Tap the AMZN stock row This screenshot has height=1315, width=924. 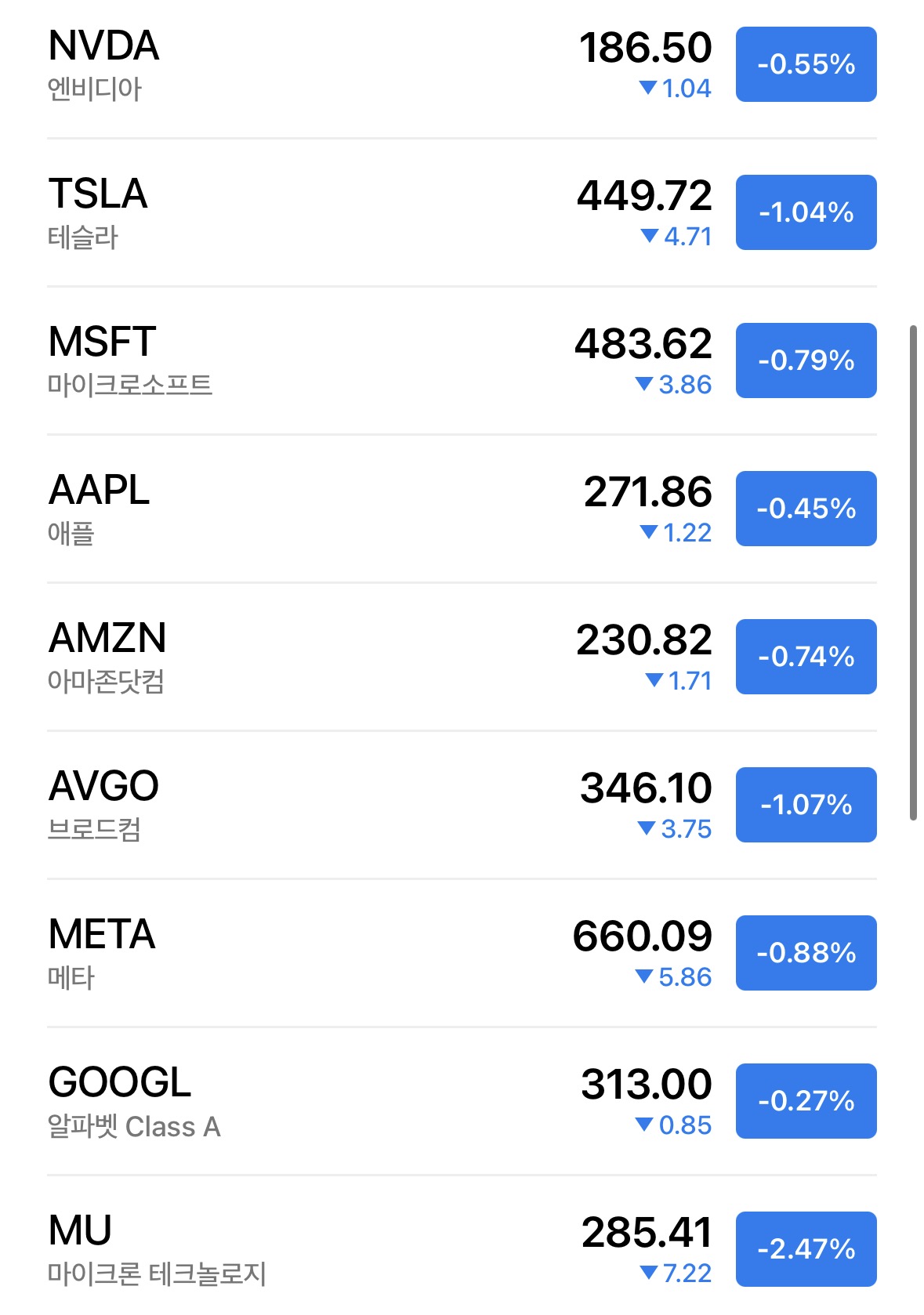(x=313, y=657)
